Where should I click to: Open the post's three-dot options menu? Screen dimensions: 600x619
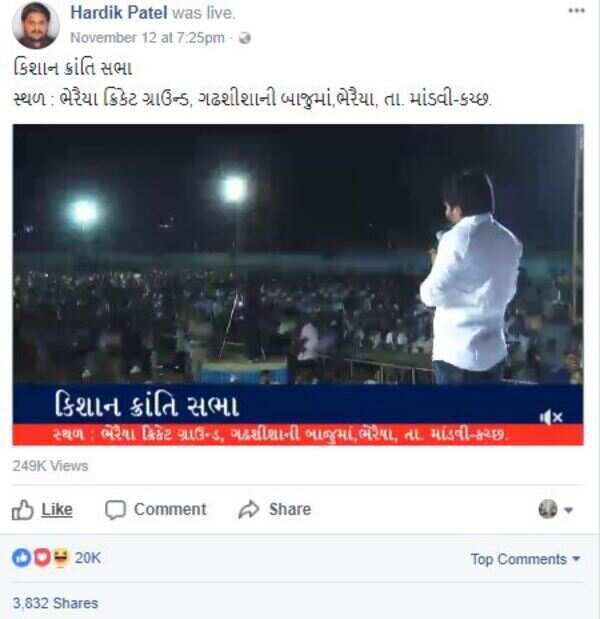pyautogui.click(x=576, y=11)
